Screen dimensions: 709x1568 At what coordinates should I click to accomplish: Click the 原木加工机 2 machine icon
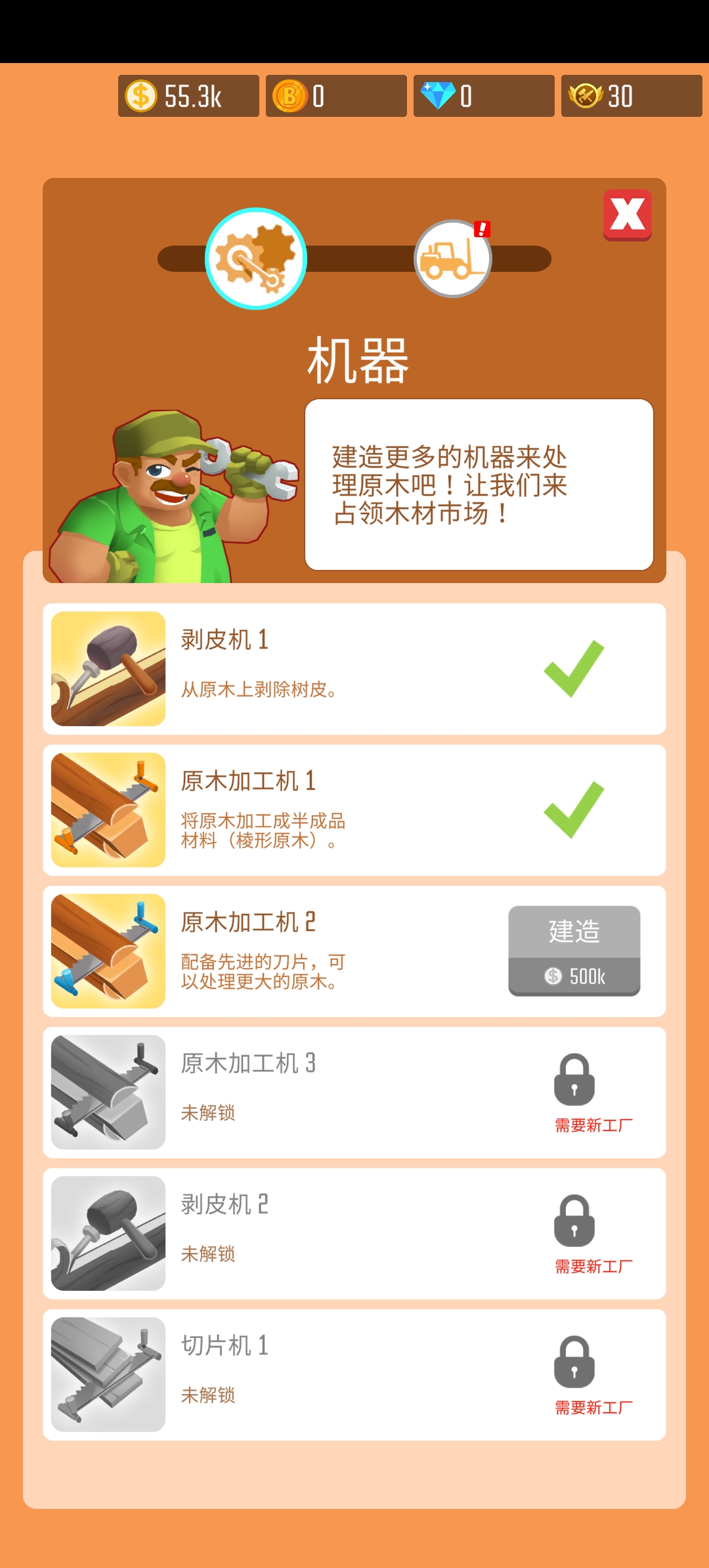pyautogui.click(x=107, y=952)
